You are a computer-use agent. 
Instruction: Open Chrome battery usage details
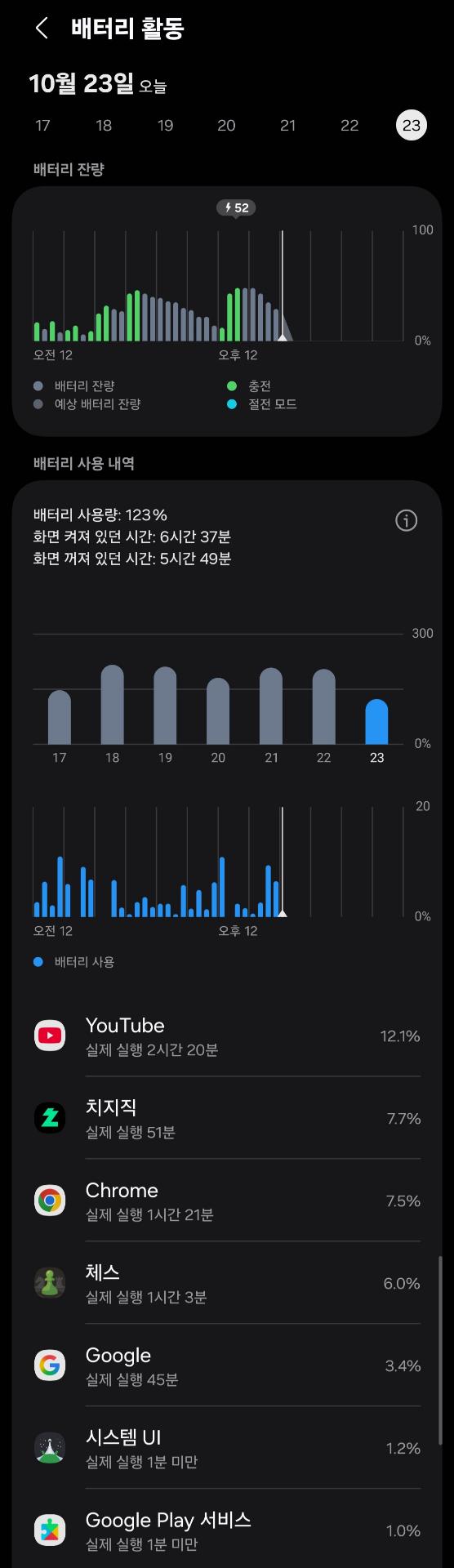point(227,1200)
